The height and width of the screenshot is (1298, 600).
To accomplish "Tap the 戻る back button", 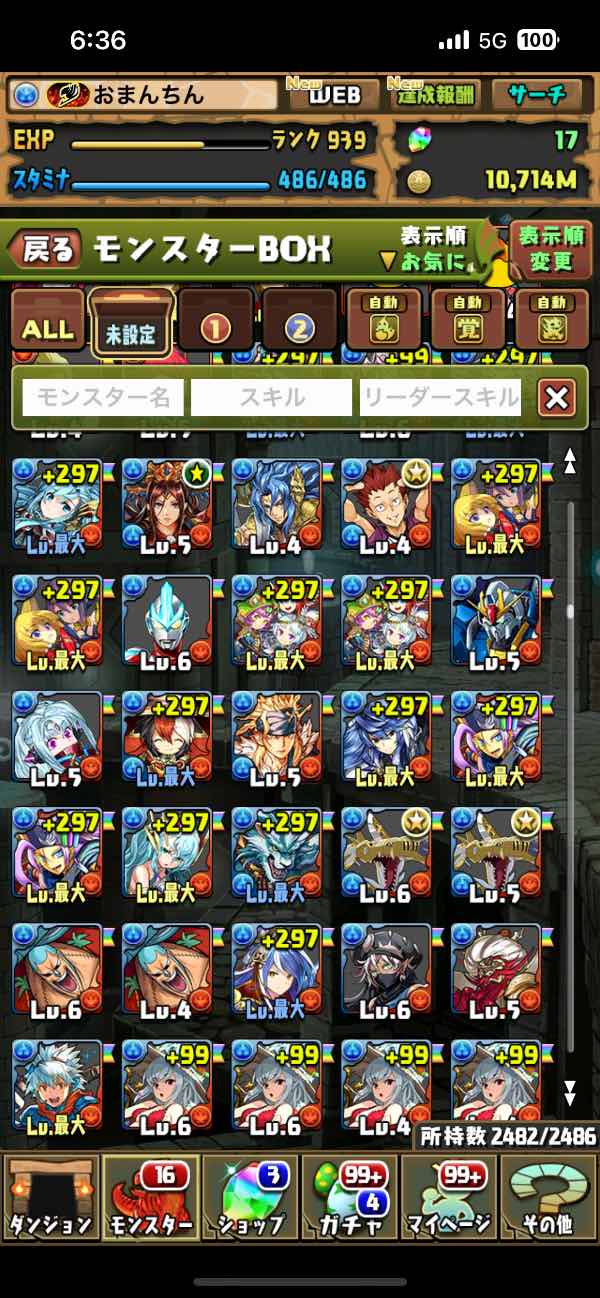I will coord(47,249).
